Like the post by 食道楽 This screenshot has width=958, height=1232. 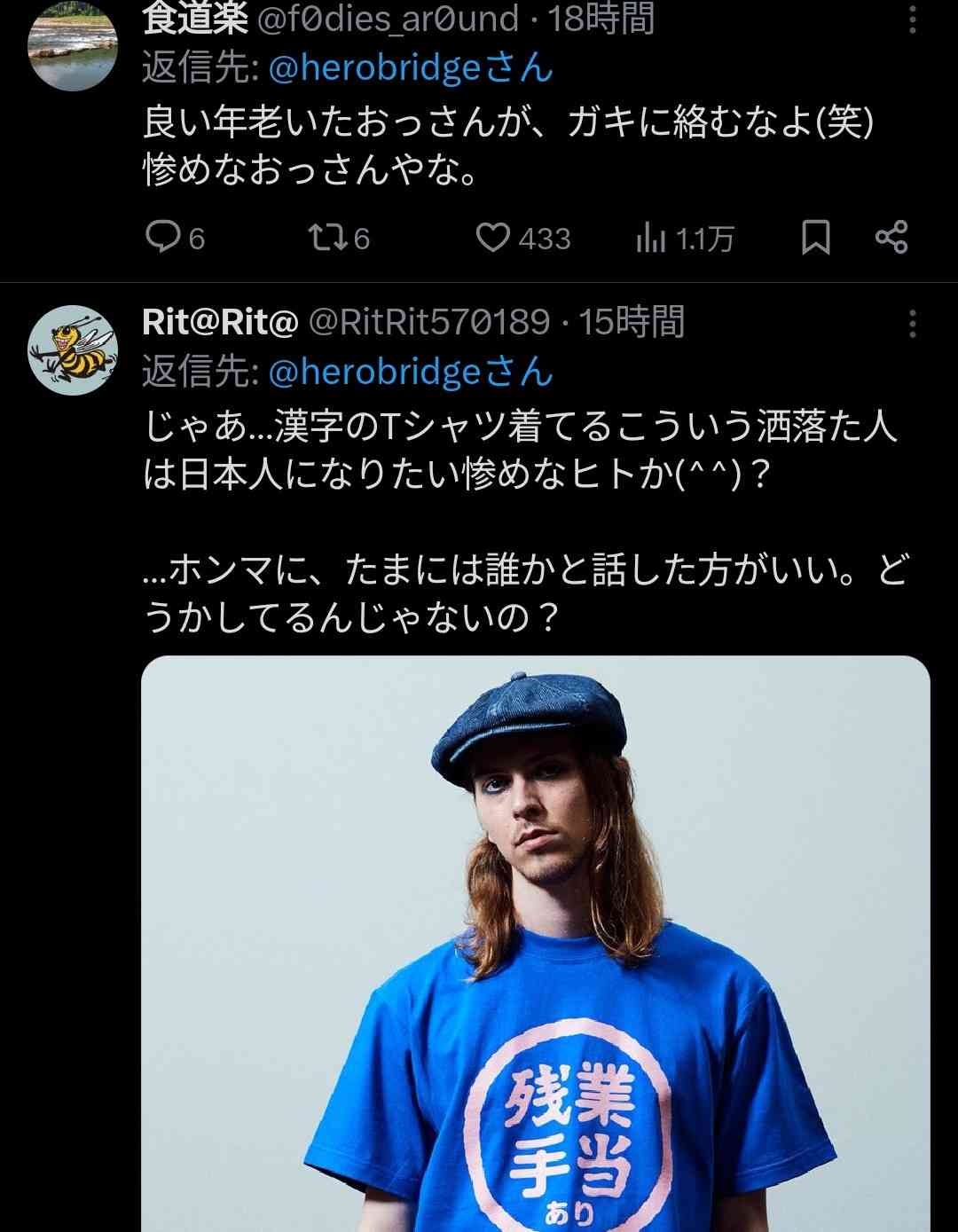coord(493,238)
